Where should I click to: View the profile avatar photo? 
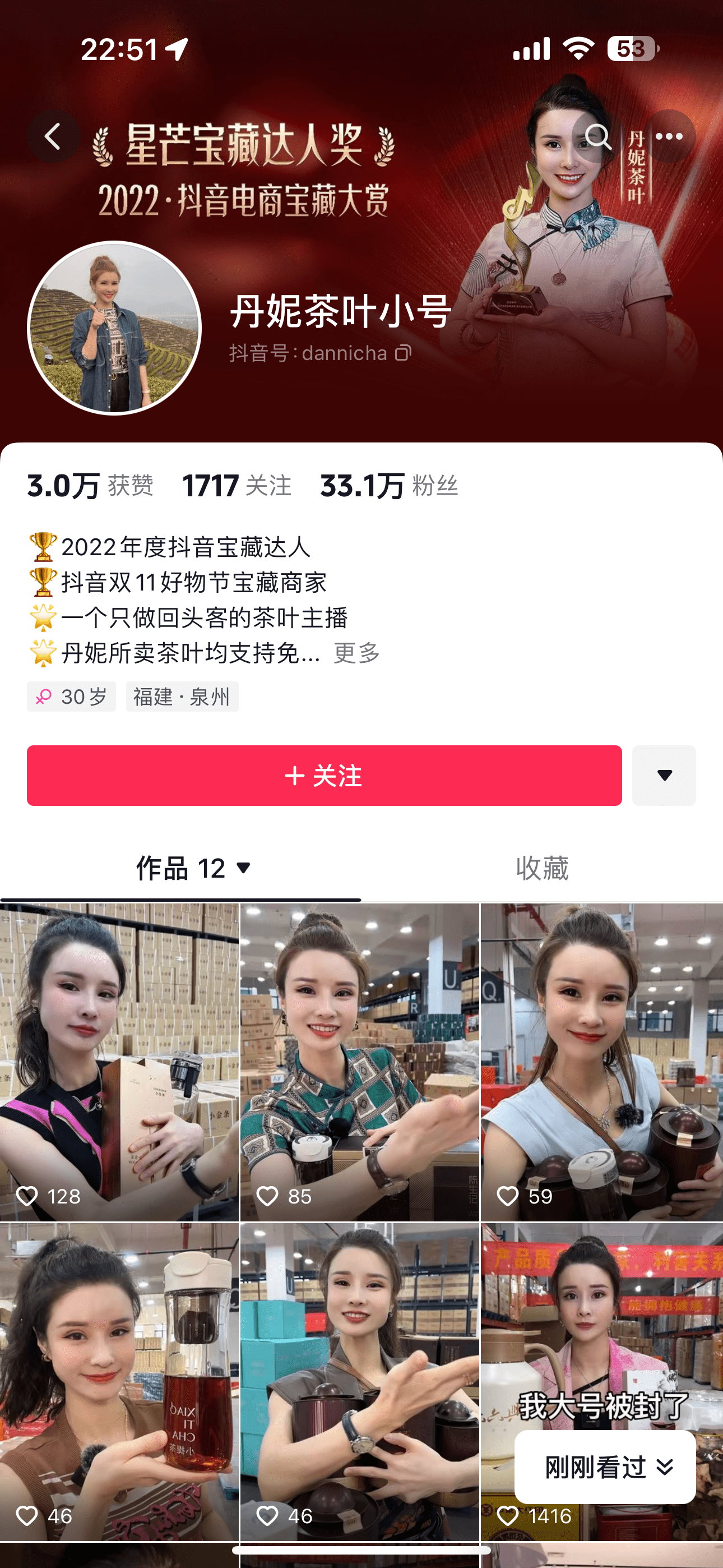(x=114, y=328)
